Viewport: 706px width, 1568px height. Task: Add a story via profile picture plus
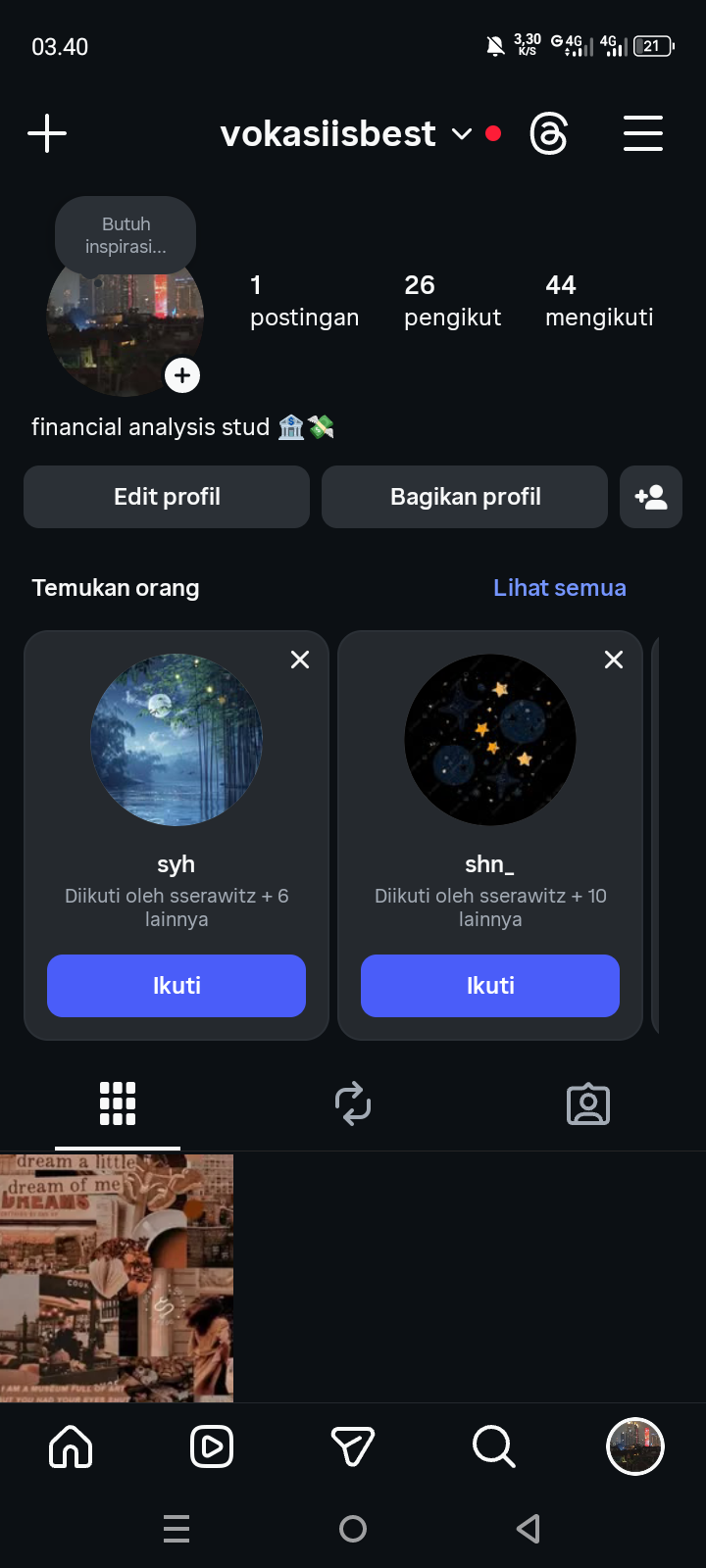pyautogui.click(x=182, y=375)
